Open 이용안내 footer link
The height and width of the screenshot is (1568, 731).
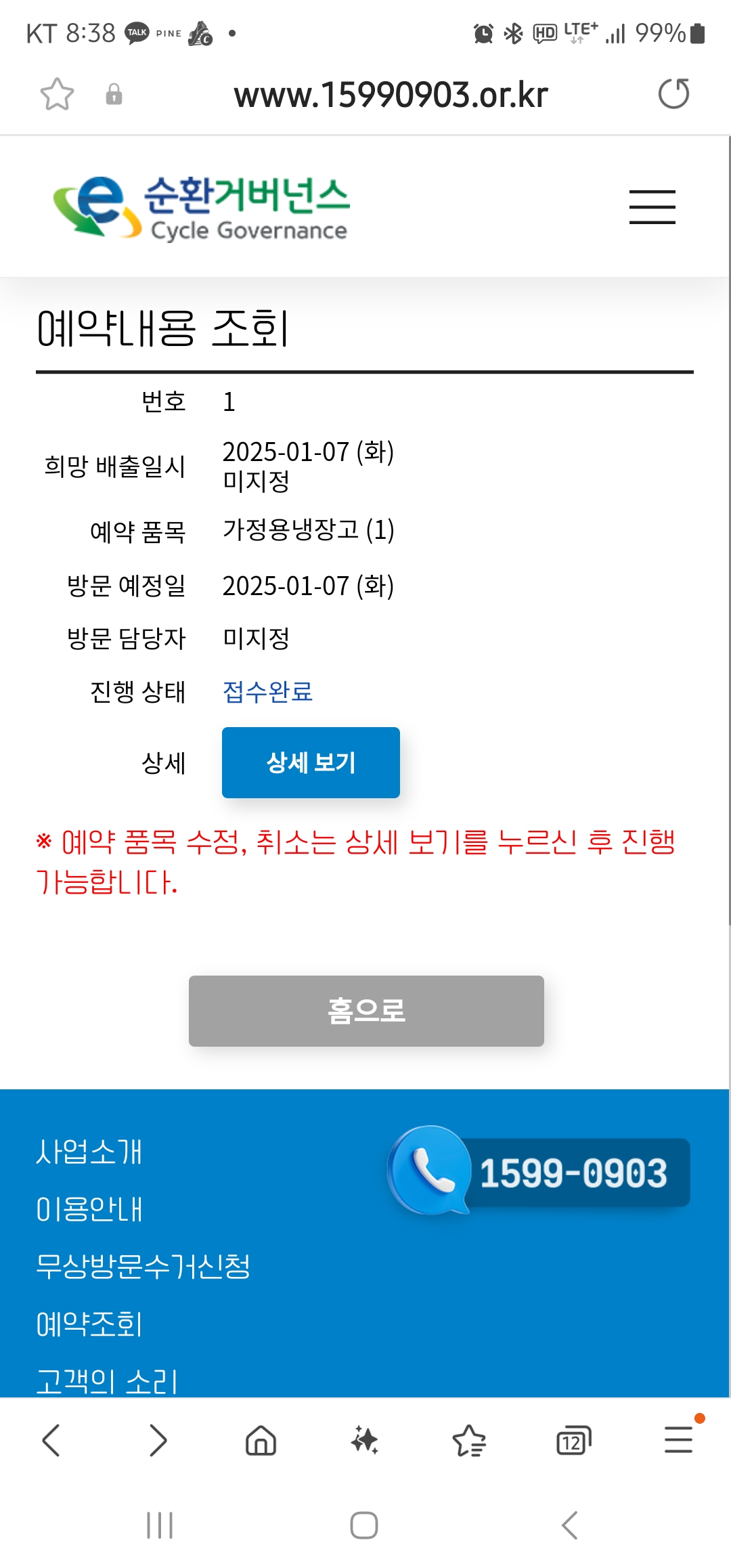pyautogui.click(x=89, y=1209)
